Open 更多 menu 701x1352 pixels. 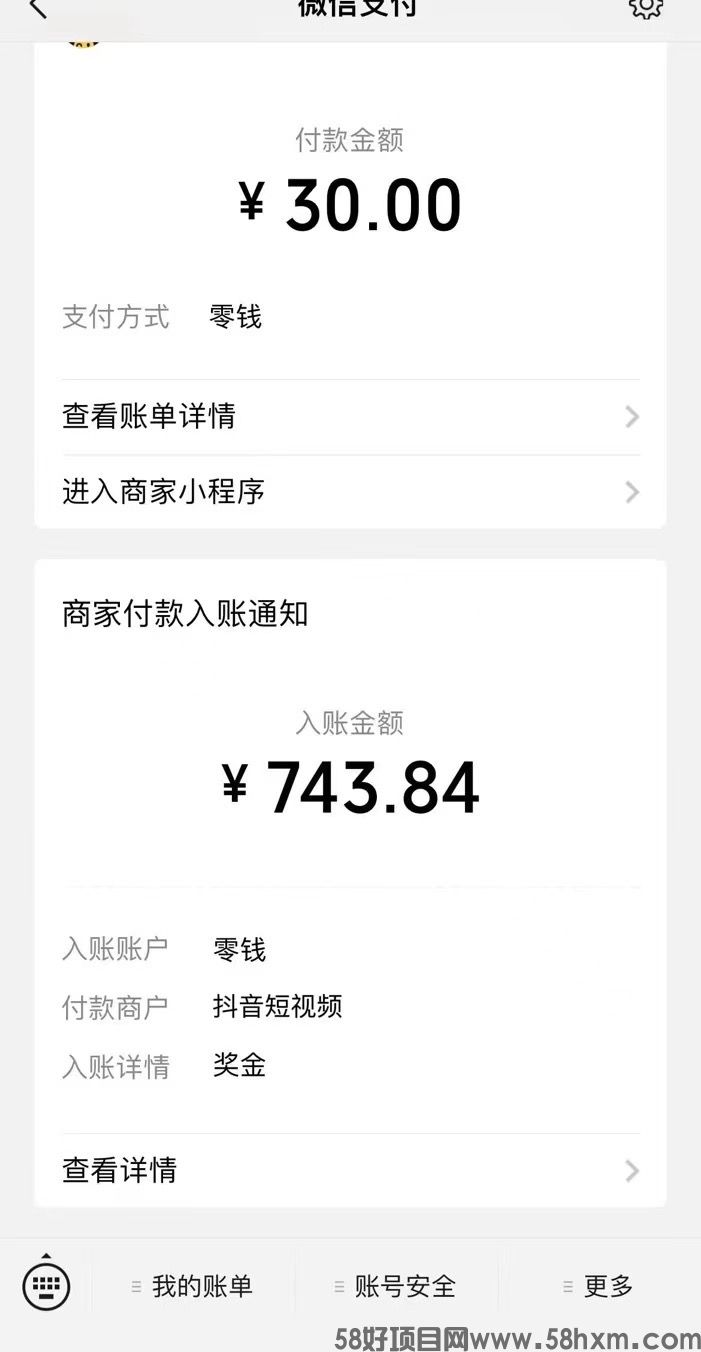tap(600, 1286)
